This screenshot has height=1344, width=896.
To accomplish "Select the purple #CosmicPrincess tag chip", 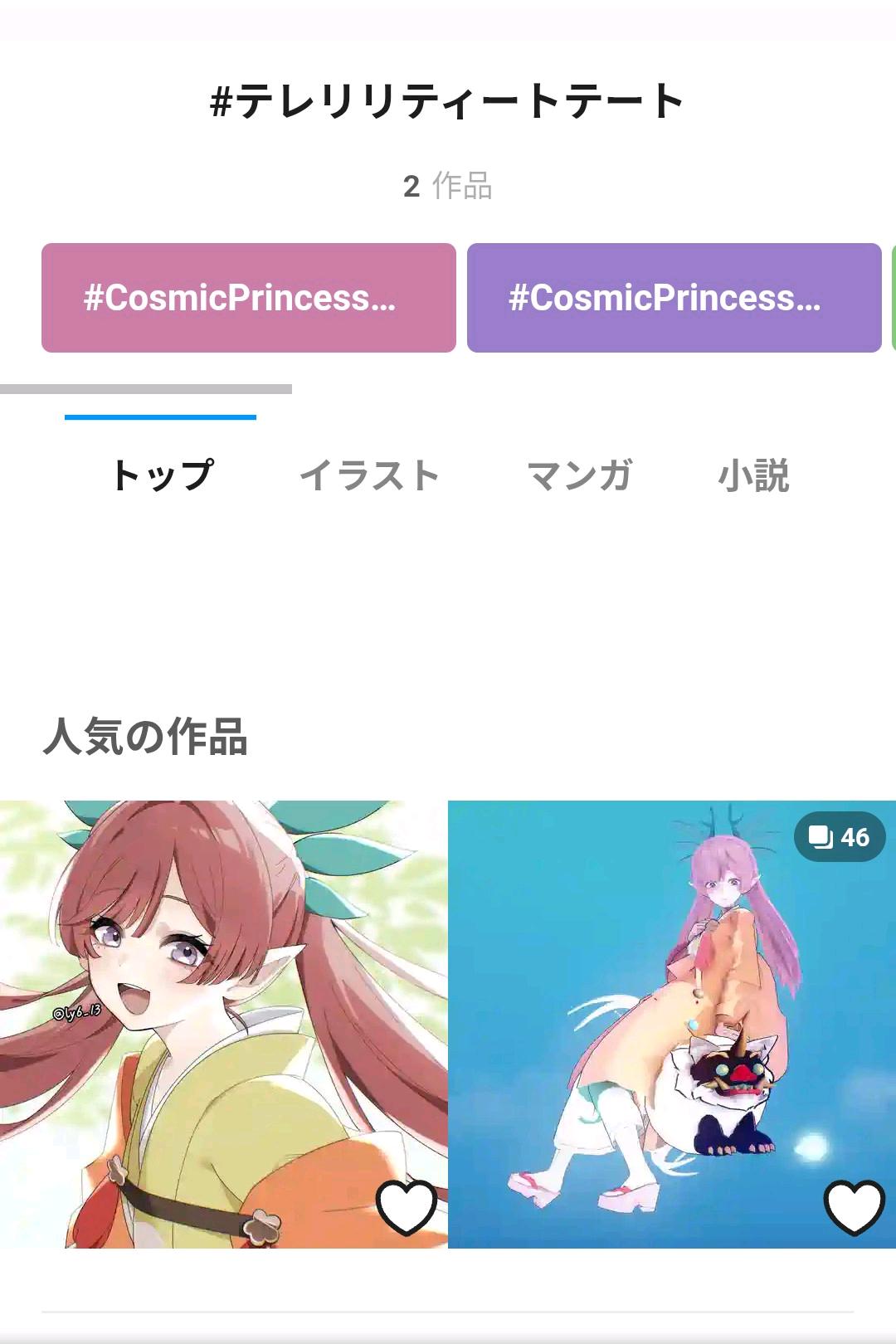I will [x=674, y=298].
